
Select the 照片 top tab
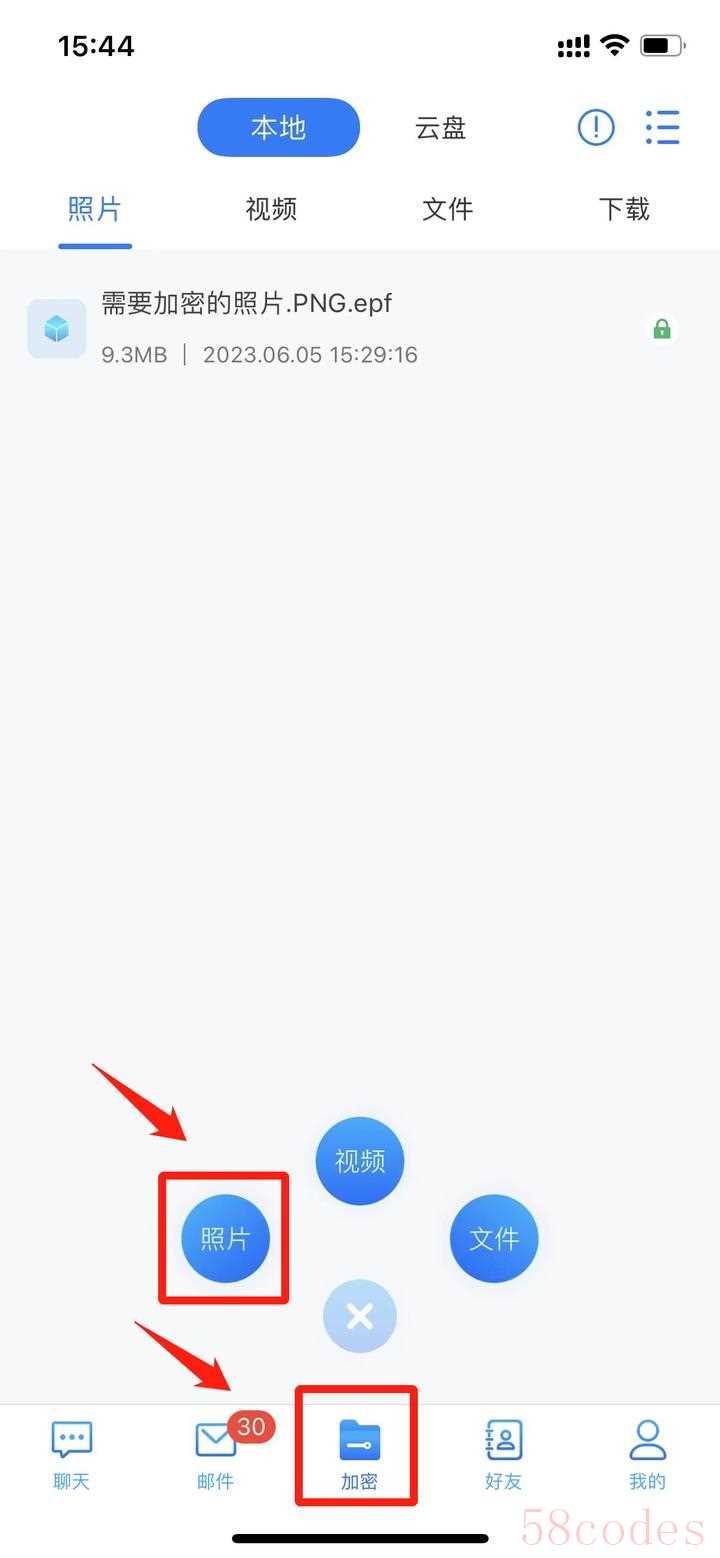(95, 209)
